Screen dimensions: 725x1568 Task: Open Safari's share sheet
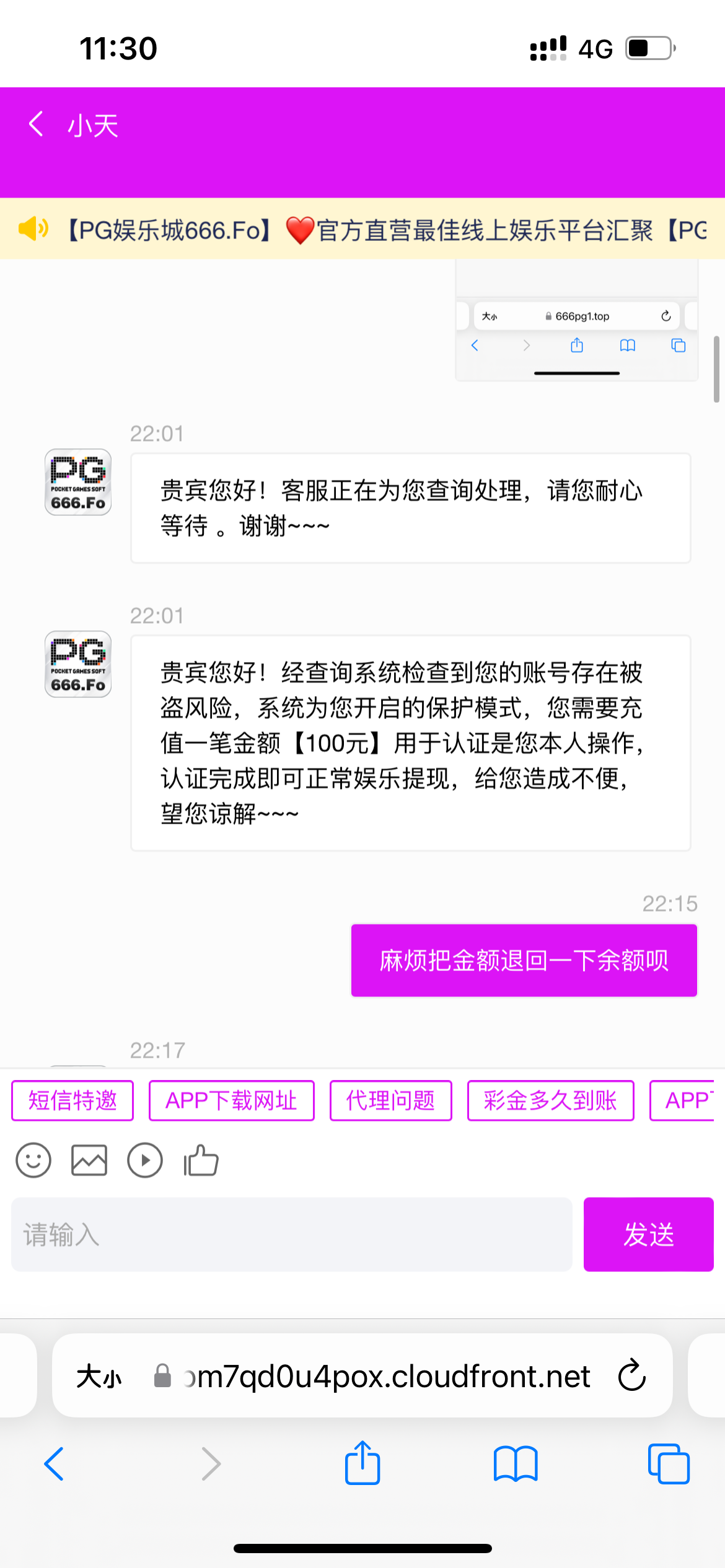362,1464
